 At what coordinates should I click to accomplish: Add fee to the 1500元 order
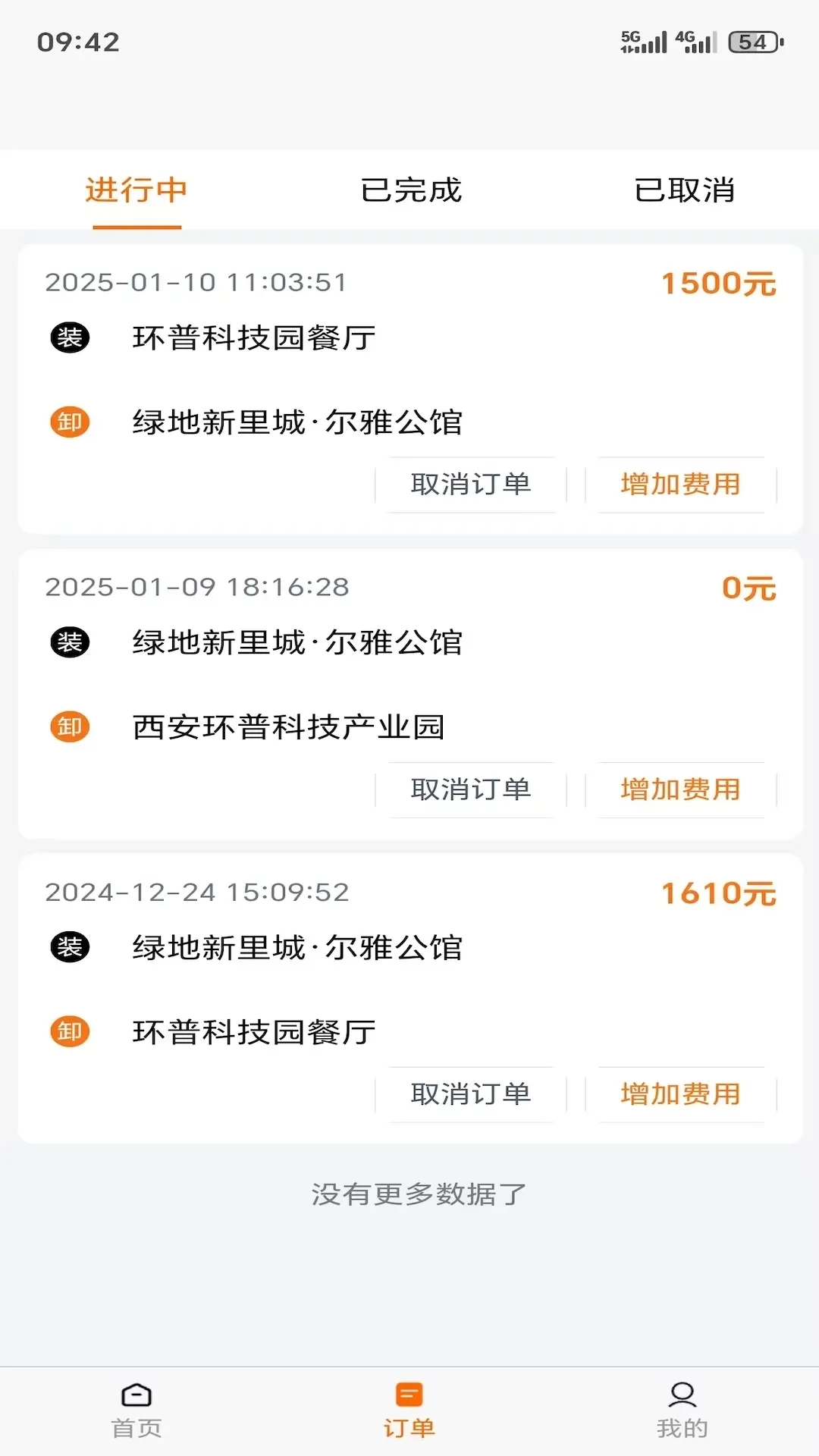680,485
